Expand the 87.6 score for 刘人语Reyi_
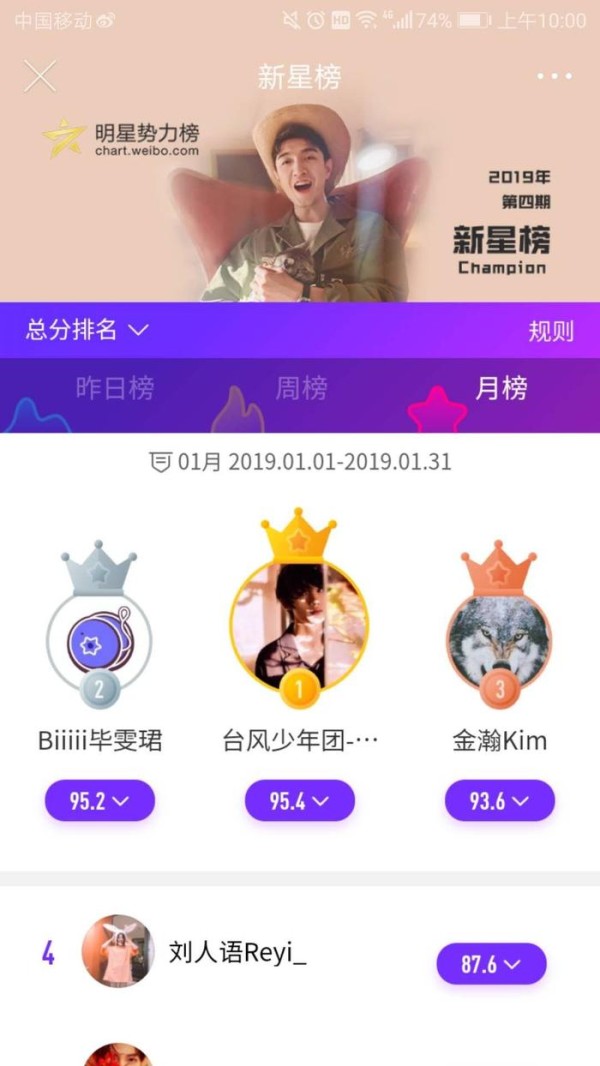Viewport: 600px width, 1066px height. point(491,964)
